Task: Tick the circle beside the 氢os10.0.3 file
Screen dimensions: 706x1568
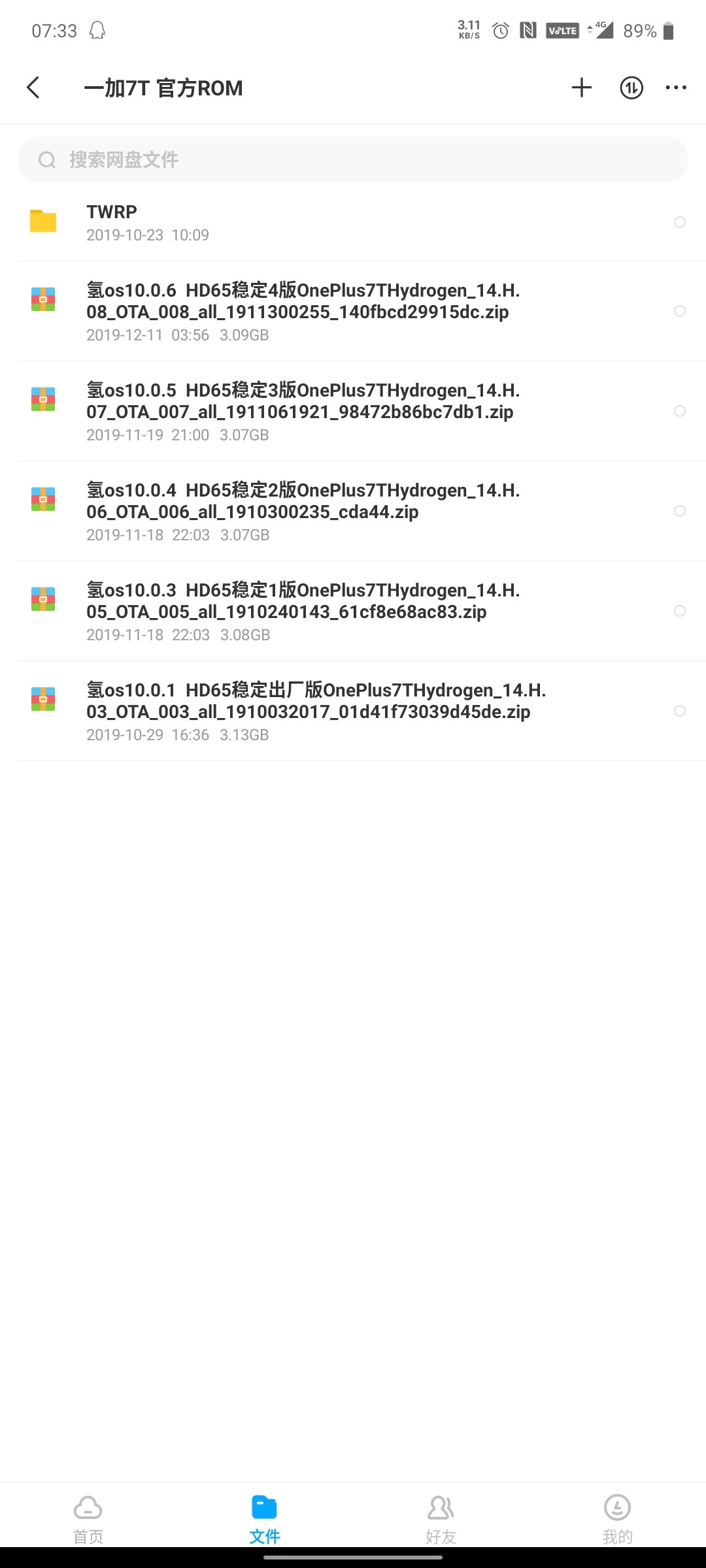Action: (680, 611)
